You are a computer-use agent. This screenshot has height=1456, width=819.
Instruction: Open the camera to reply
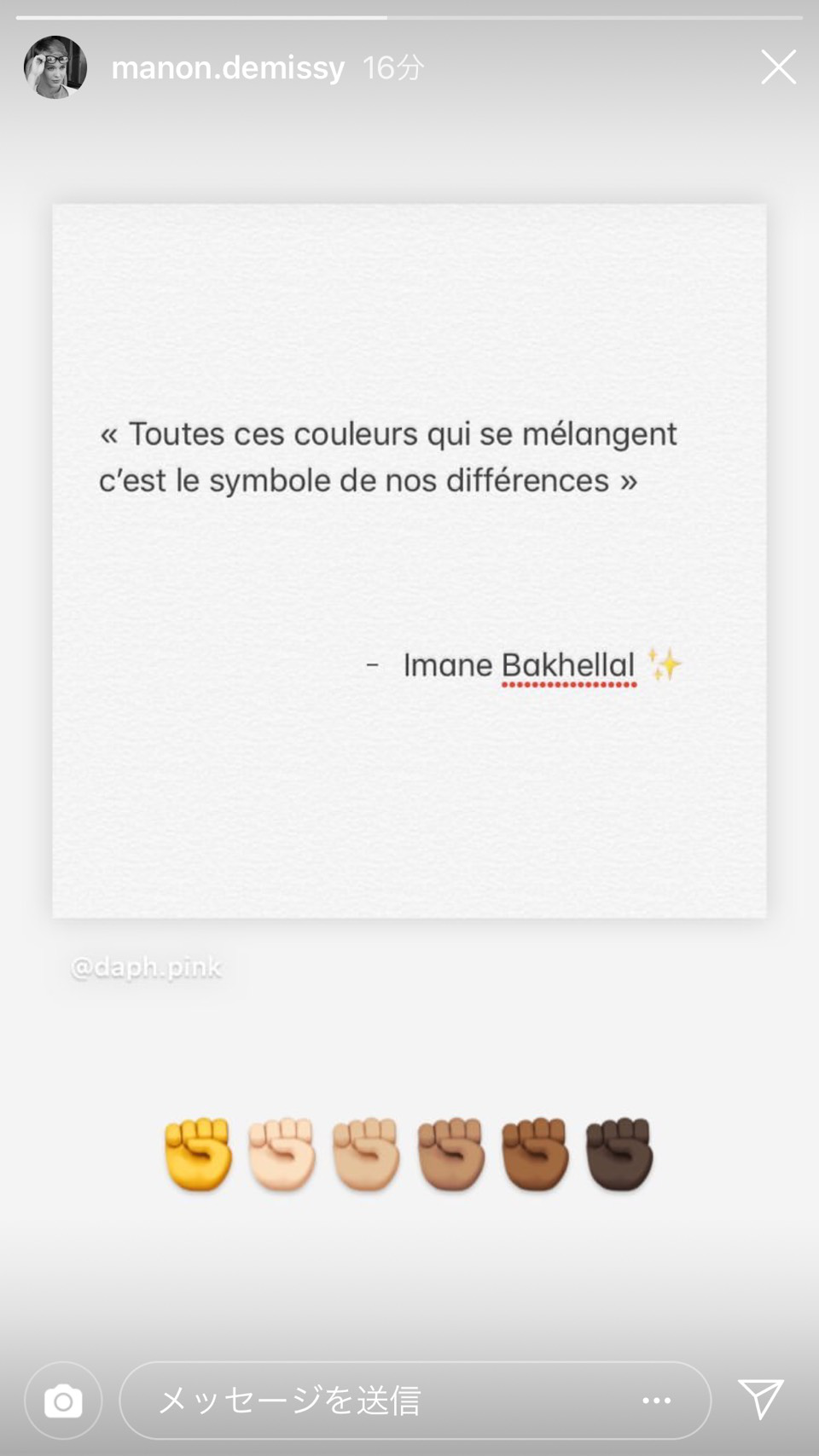(63, 1401)
